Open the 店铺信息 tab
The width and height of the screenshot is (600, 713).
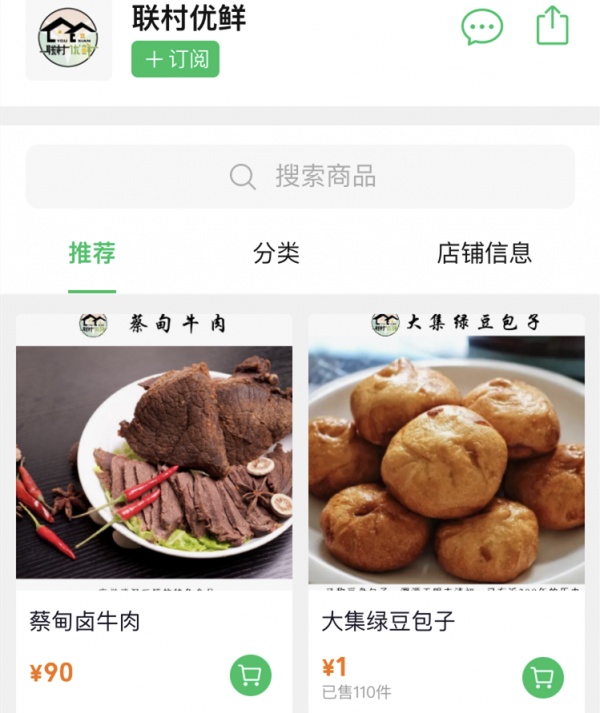point(484,253)
